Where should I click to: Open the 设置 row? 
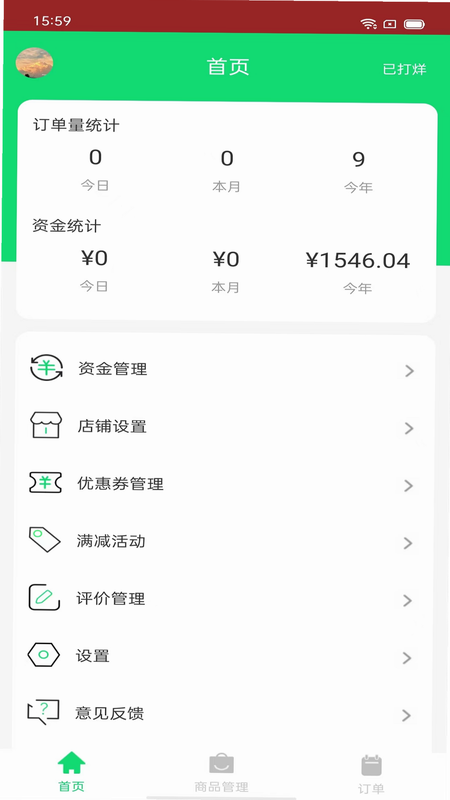click(224, 656)
